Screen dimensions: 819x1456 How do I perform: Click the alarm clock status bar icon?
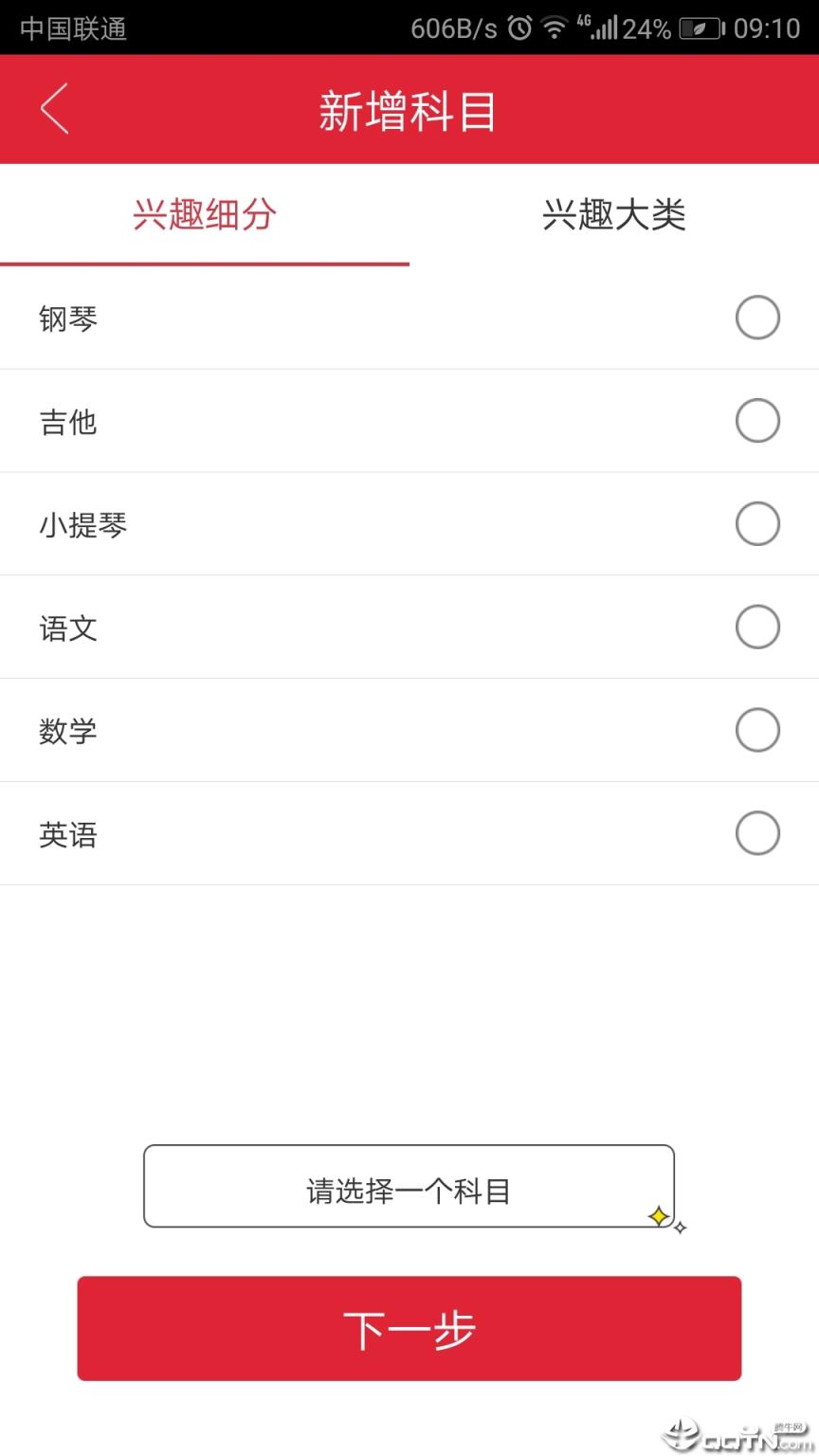click(518, 28)
